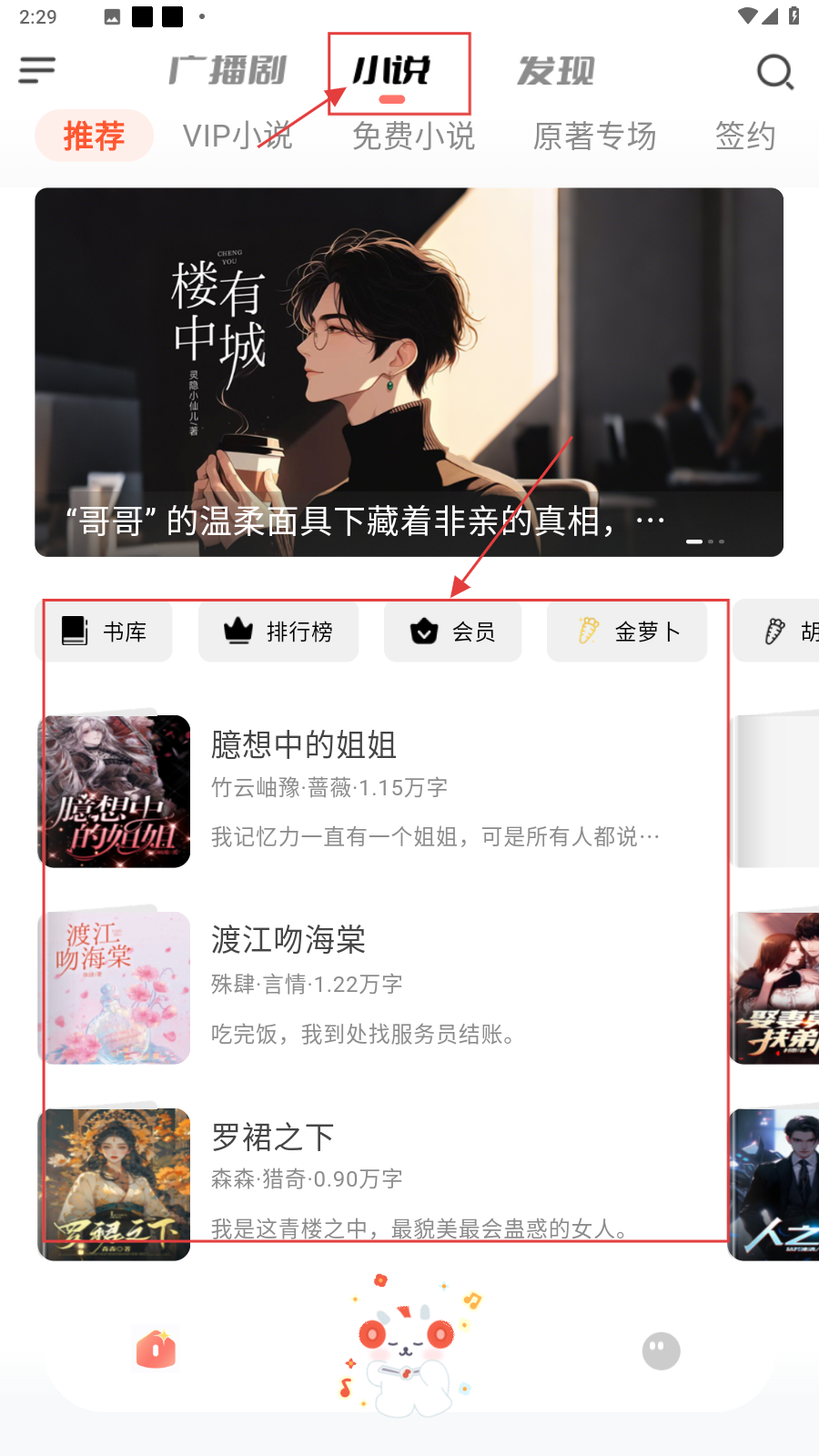This screenshot has height=1456, width=819.
Task: Select the 推荐 category
Action: [x=94, y=136]
